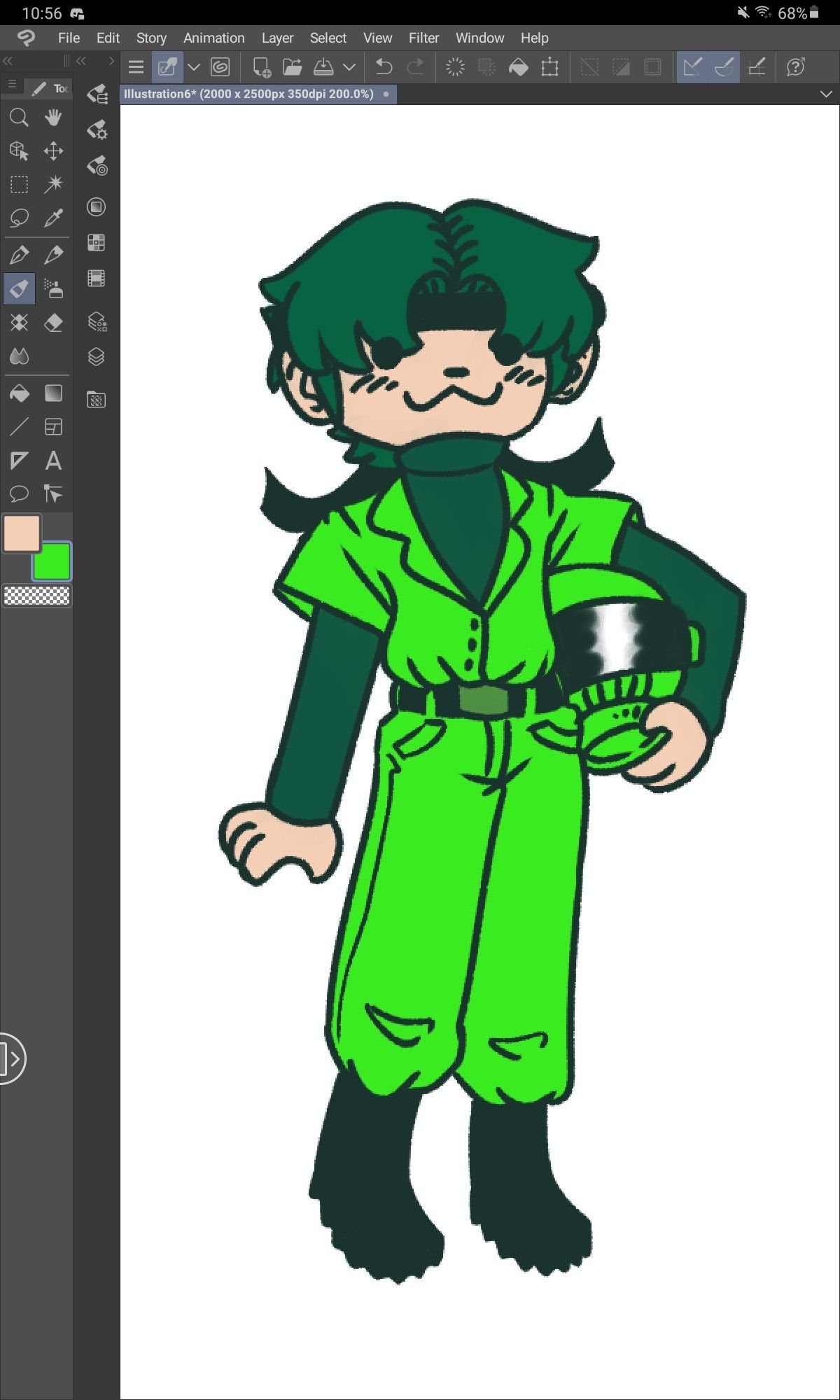
Task: Select the zoom magnifier tool
Action: tap(19, 118)
